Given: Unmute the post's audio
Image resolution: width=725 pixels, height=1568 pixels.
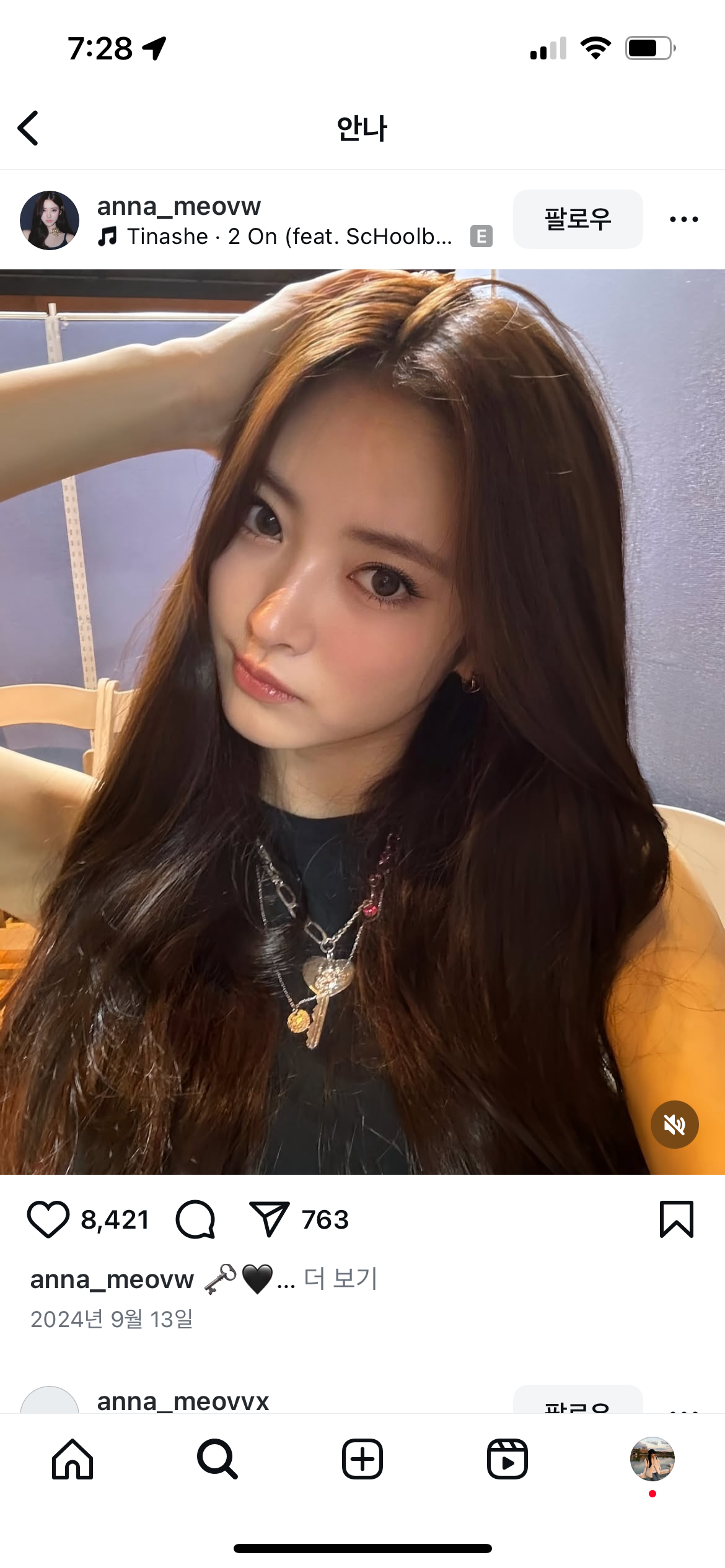Looking at the screenshot, I should click(x=674, y=1124).
